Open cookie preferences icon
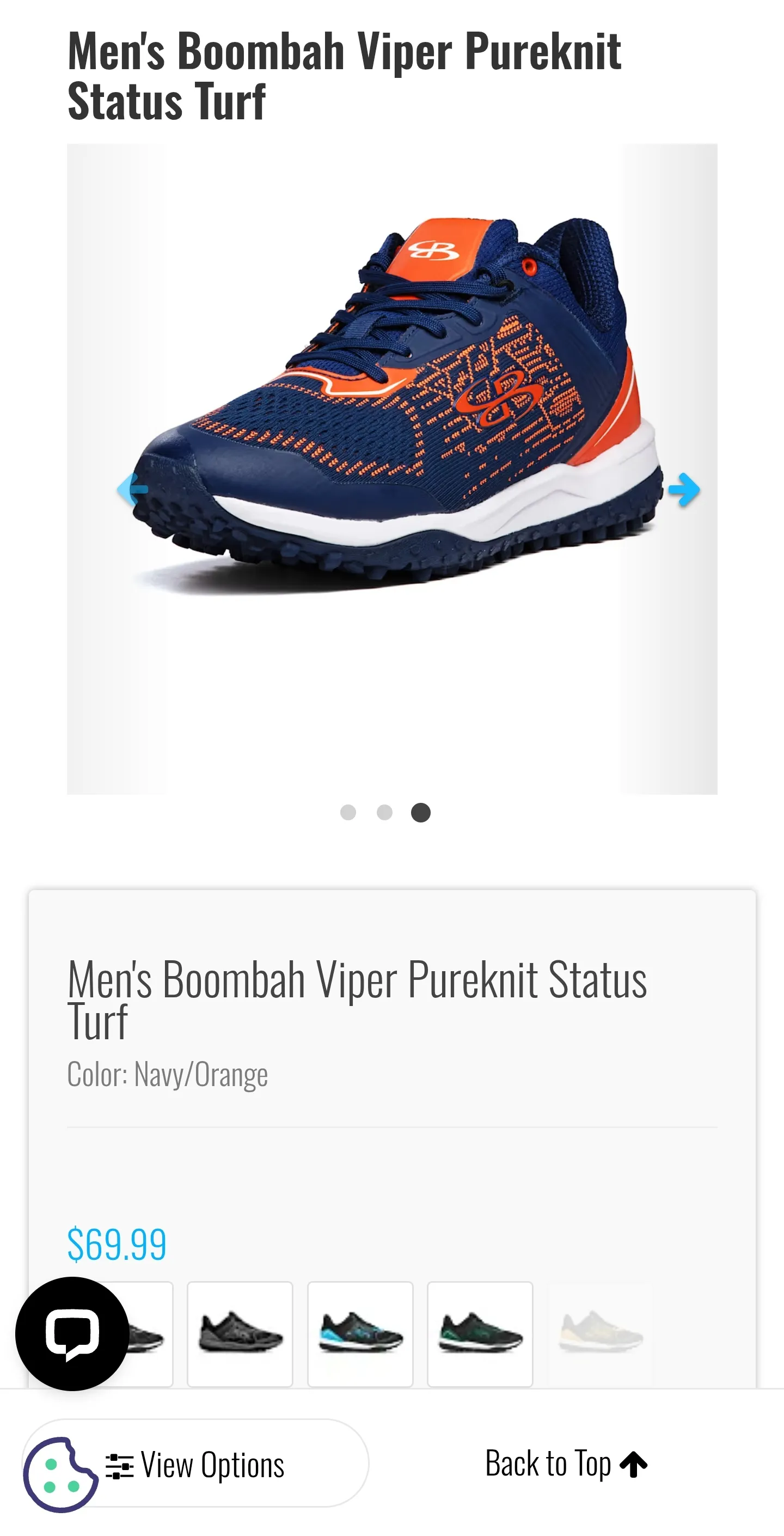This screenshot has width=784, height=1536. pyautogui.click(x=60, y=1474)
